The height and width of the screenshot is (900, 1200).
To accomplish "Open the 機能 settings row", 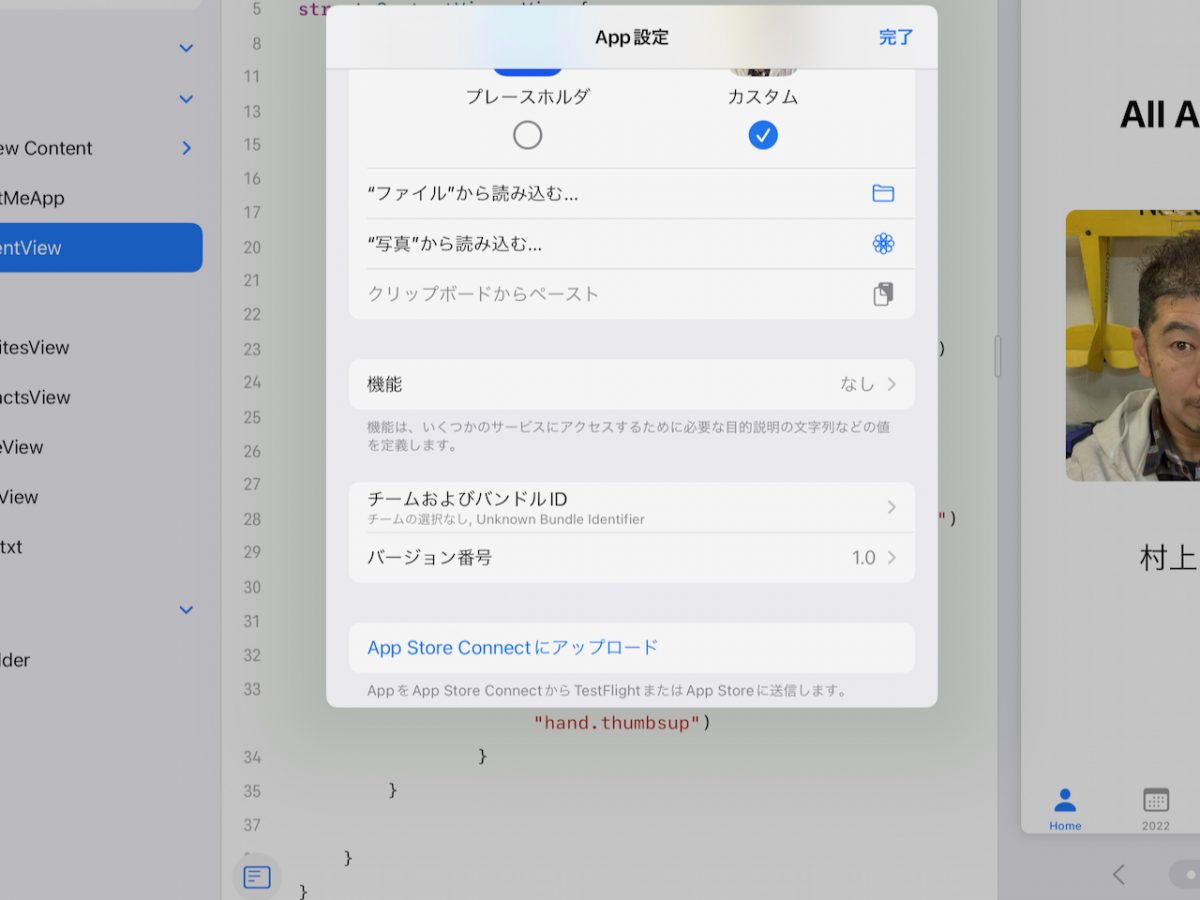I will (631, 384).
